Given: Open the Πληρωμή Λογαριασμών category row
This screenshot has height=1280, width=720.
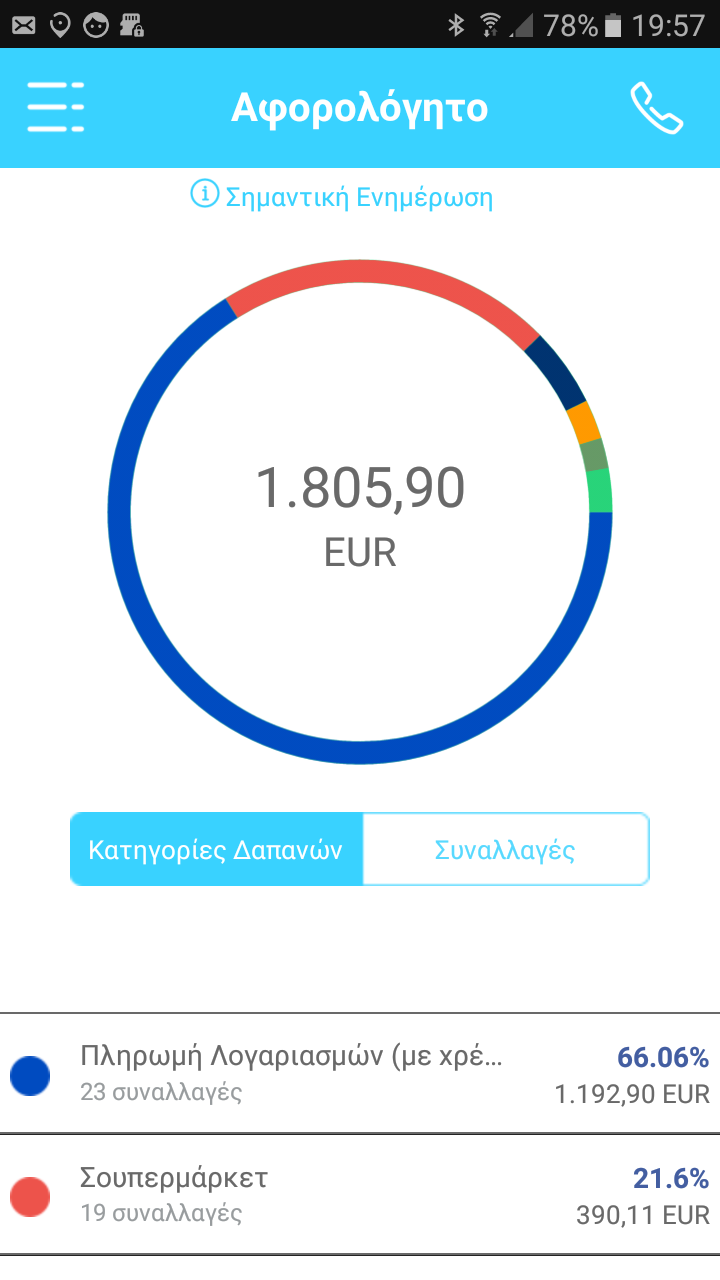Looking at the screenshot, I should 360,1074.
